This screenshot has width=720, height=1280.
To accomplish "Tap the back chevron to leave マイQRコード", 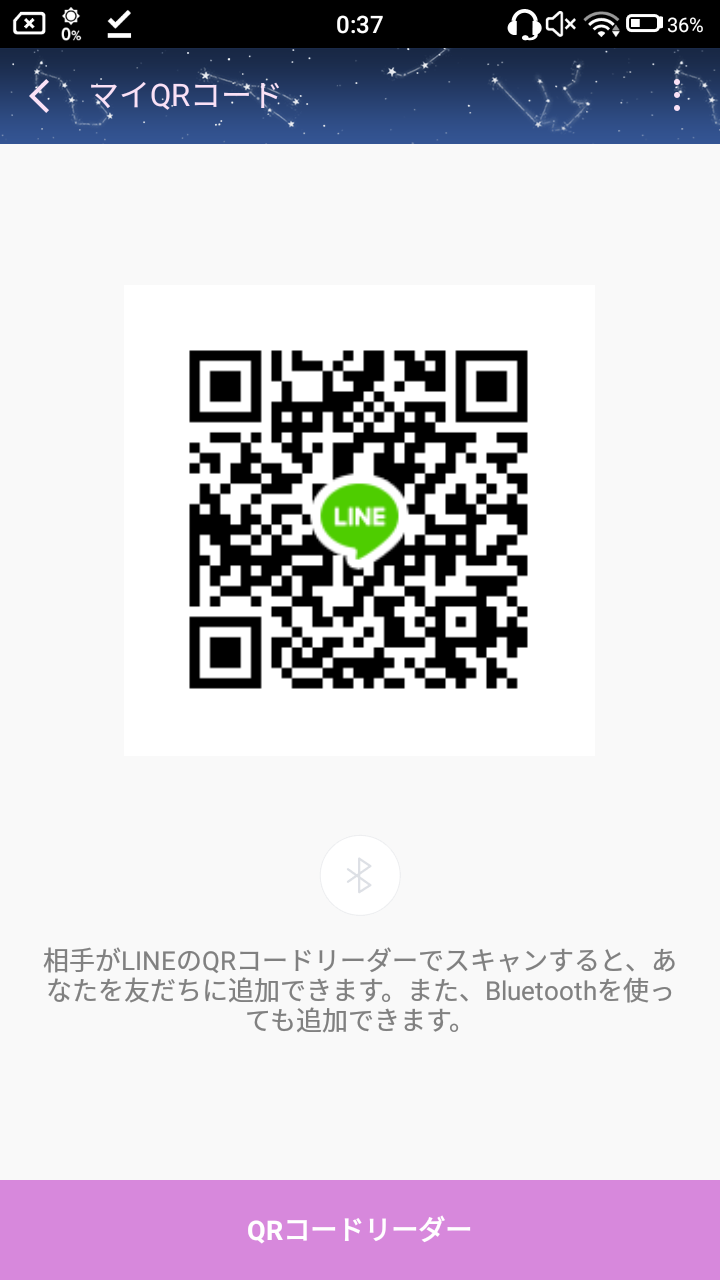I will pos(38,96).
